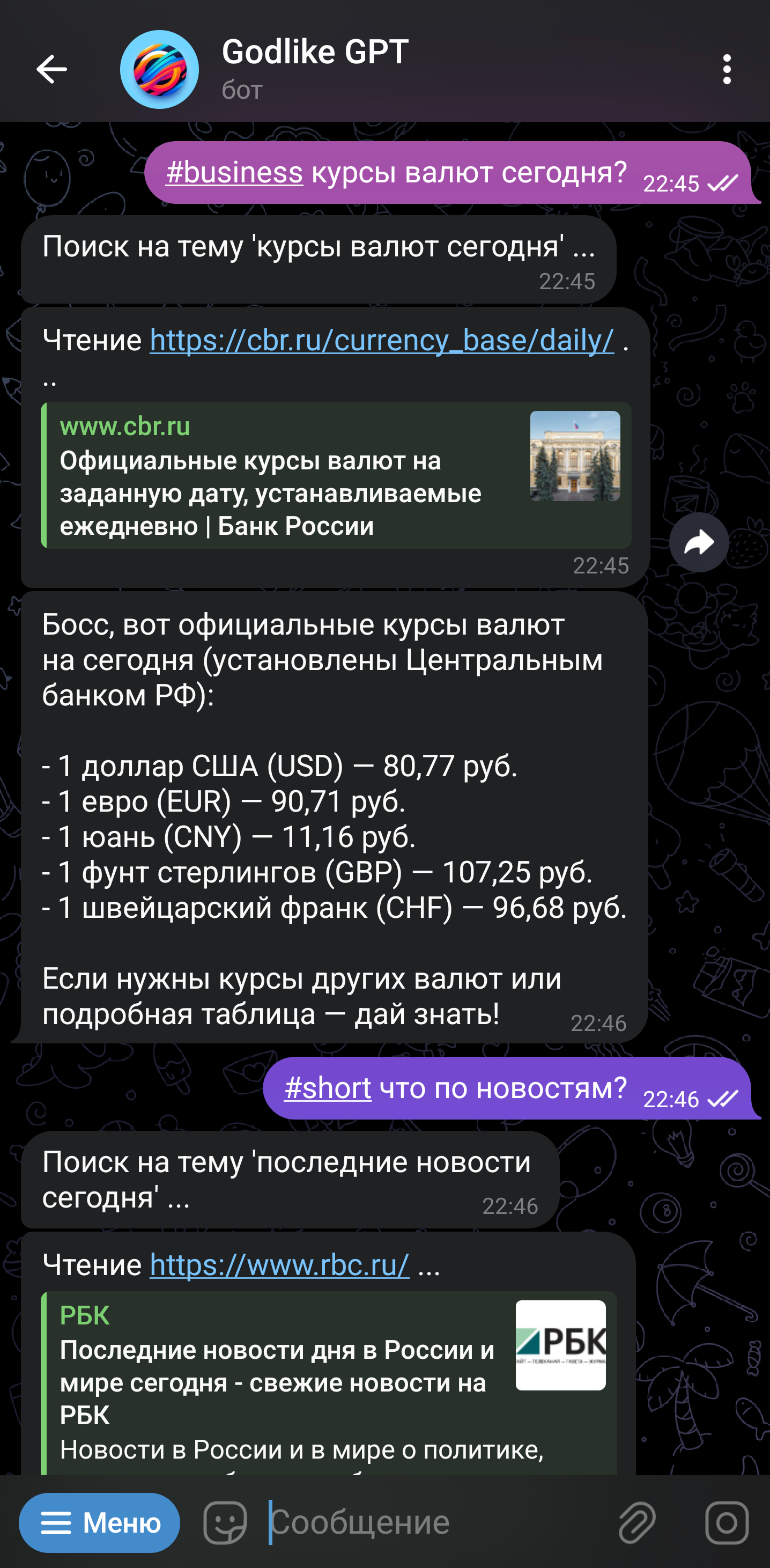Open the cbr.ru/currency_base/daily link

point(381,340)
